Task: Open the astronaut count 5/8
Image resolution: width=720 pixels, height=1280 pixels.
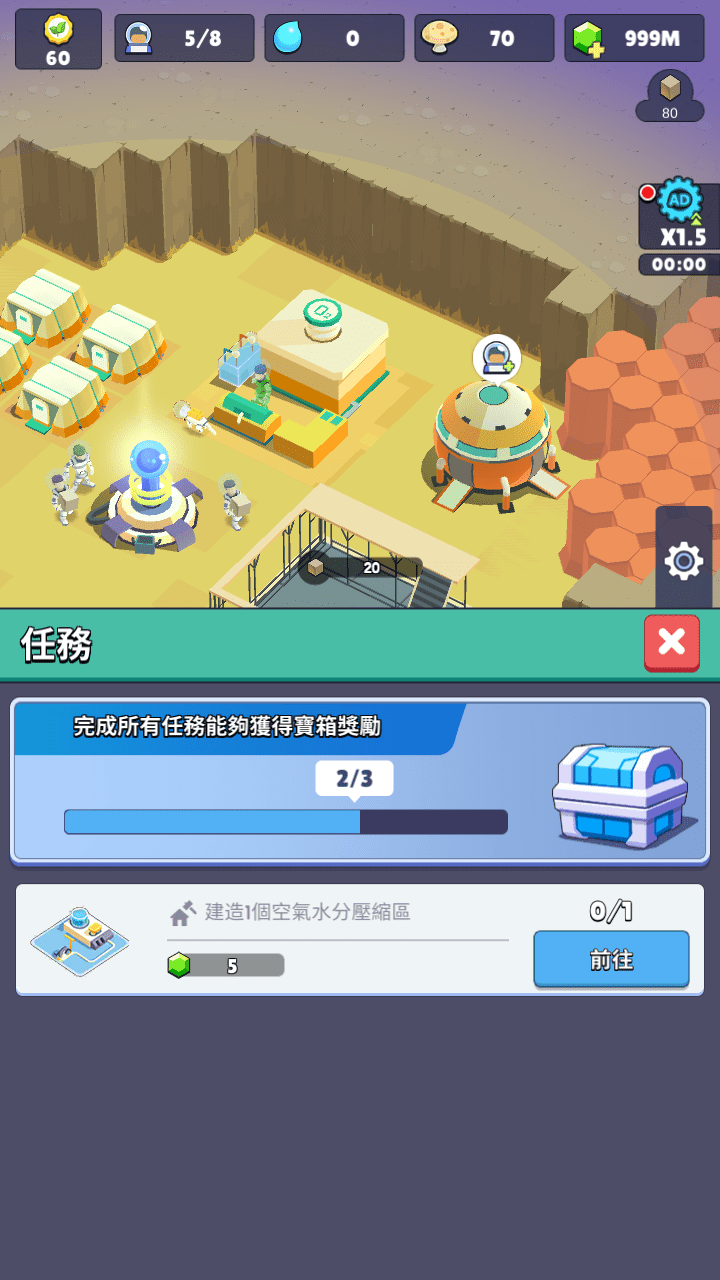Action: (184, 39)
